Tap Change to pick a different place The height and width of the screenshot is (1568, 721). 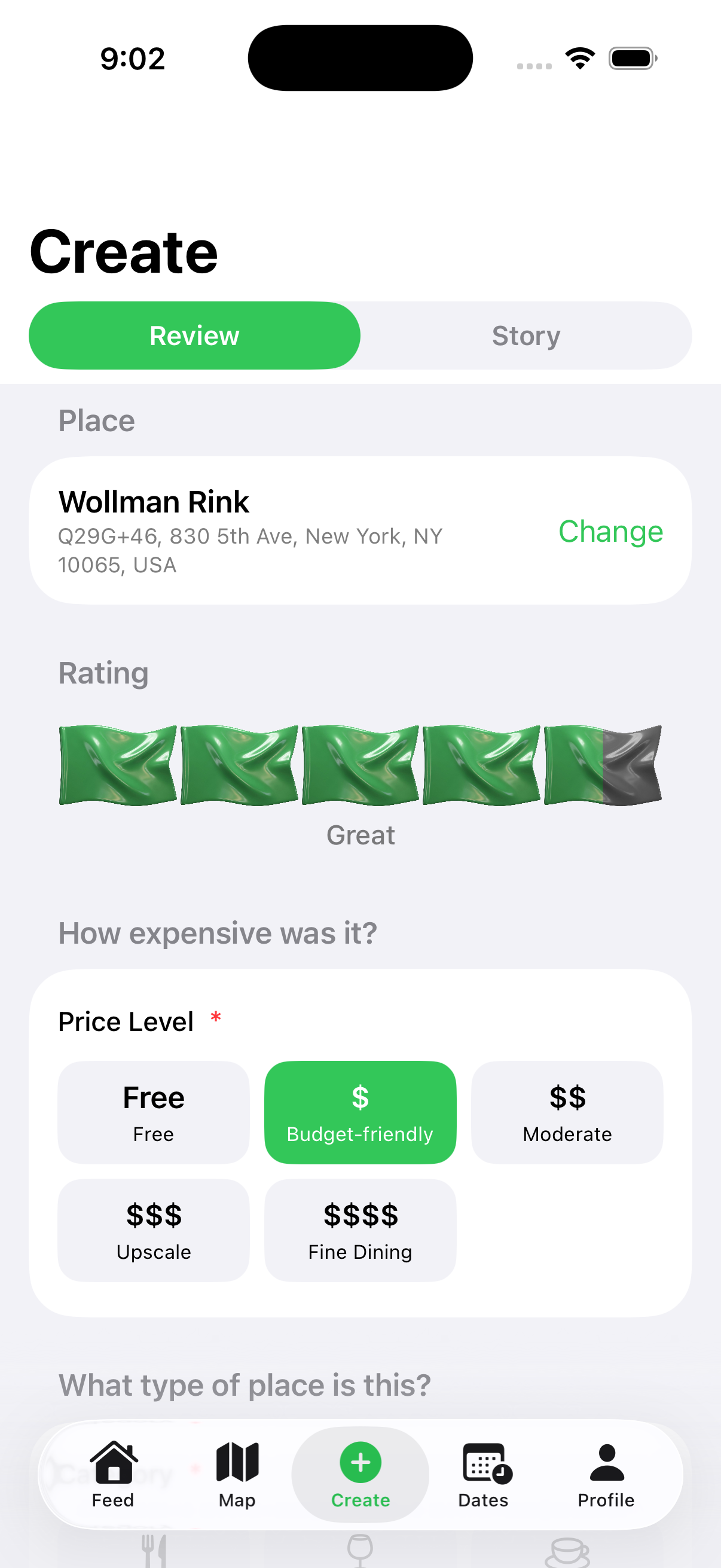click(x=611, y=531)
